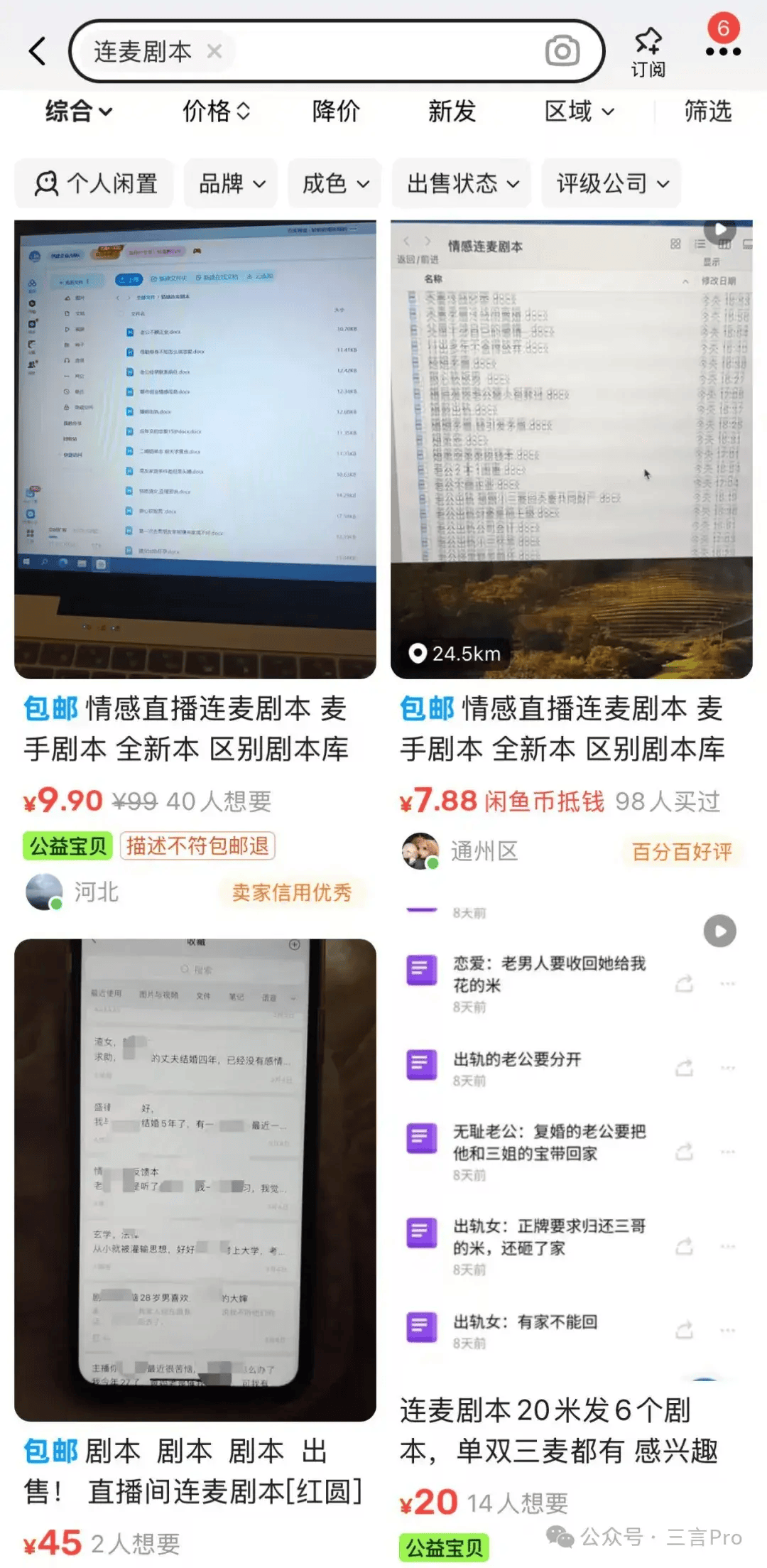Image resolution: width=767 pixels, height=1568 pixels.
Task: Open camera image search
Action: coord(562,51)
